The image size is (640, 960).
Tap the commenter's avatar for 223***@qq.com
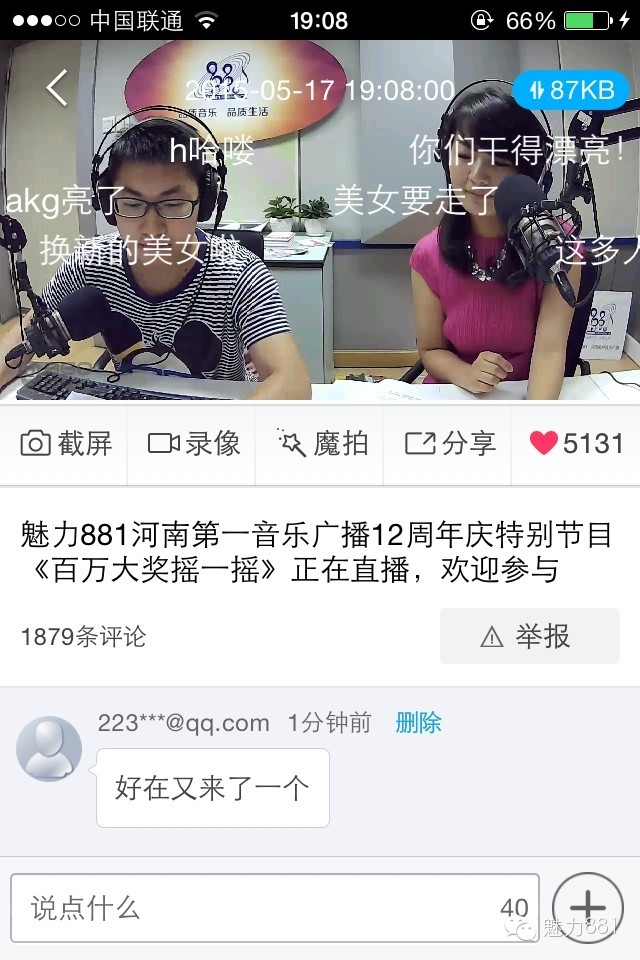coord(49,749)
